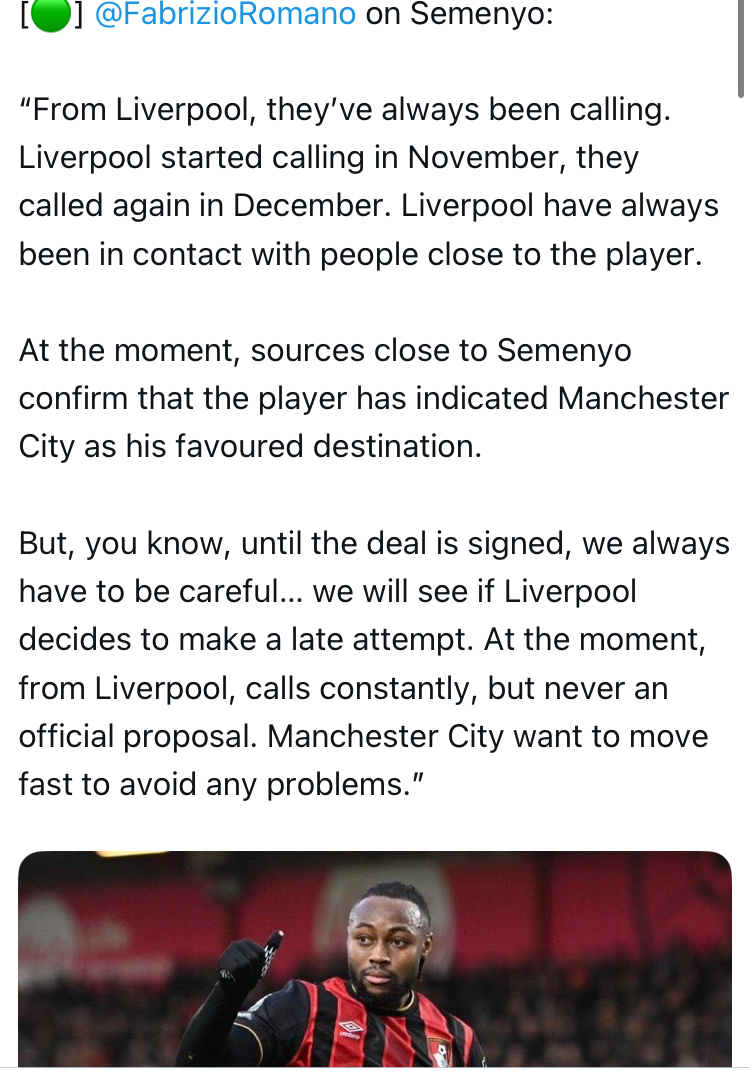Open the @FabrizioRomano mention link
Viewport: 750px width, 1076px height.
pyautogui.click(x=225, y=17)
